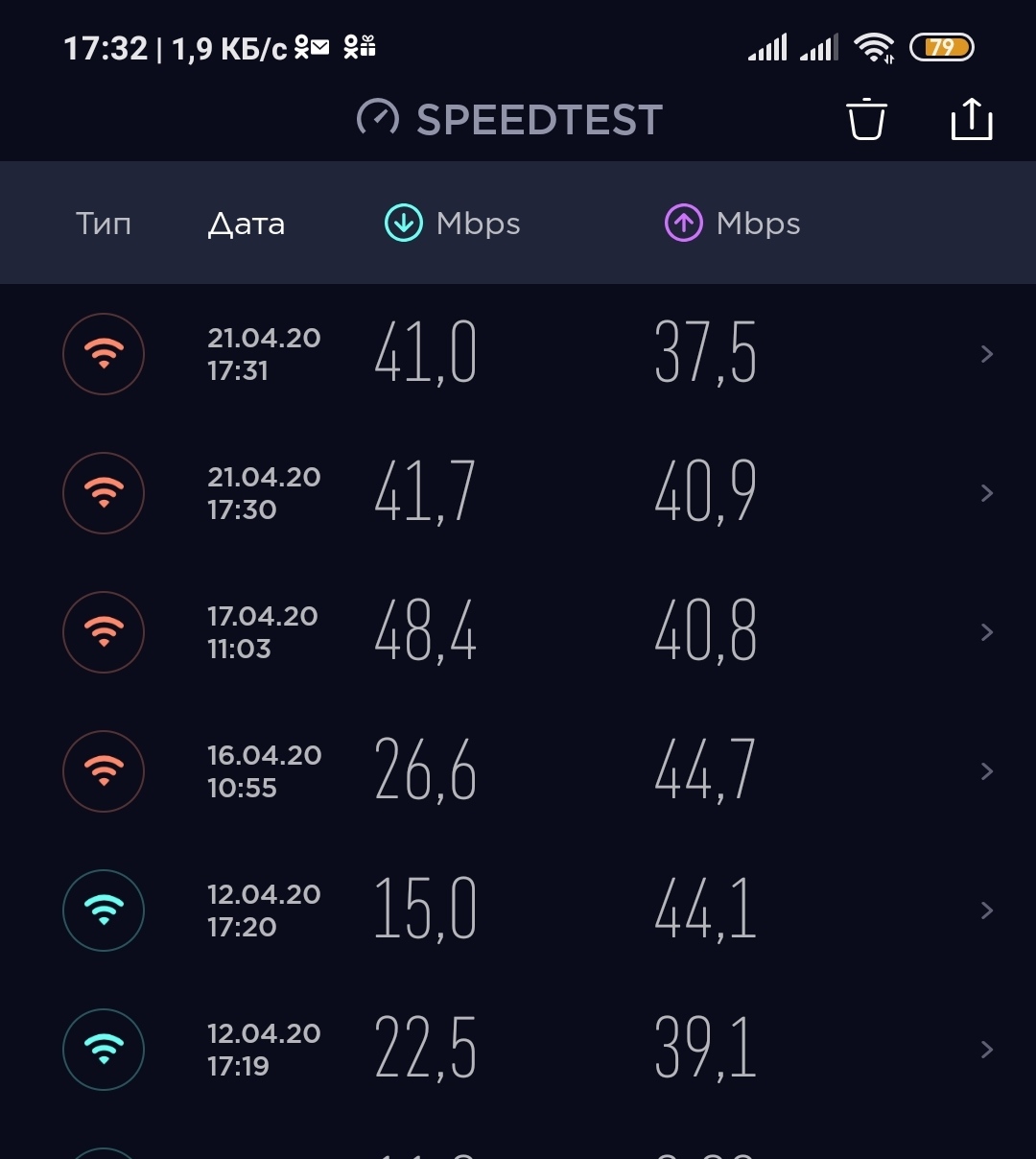Sort results by Тип column
The height and width of the screenshot is (1159, 1036).
pyautogui.click(x=104, y=224)
